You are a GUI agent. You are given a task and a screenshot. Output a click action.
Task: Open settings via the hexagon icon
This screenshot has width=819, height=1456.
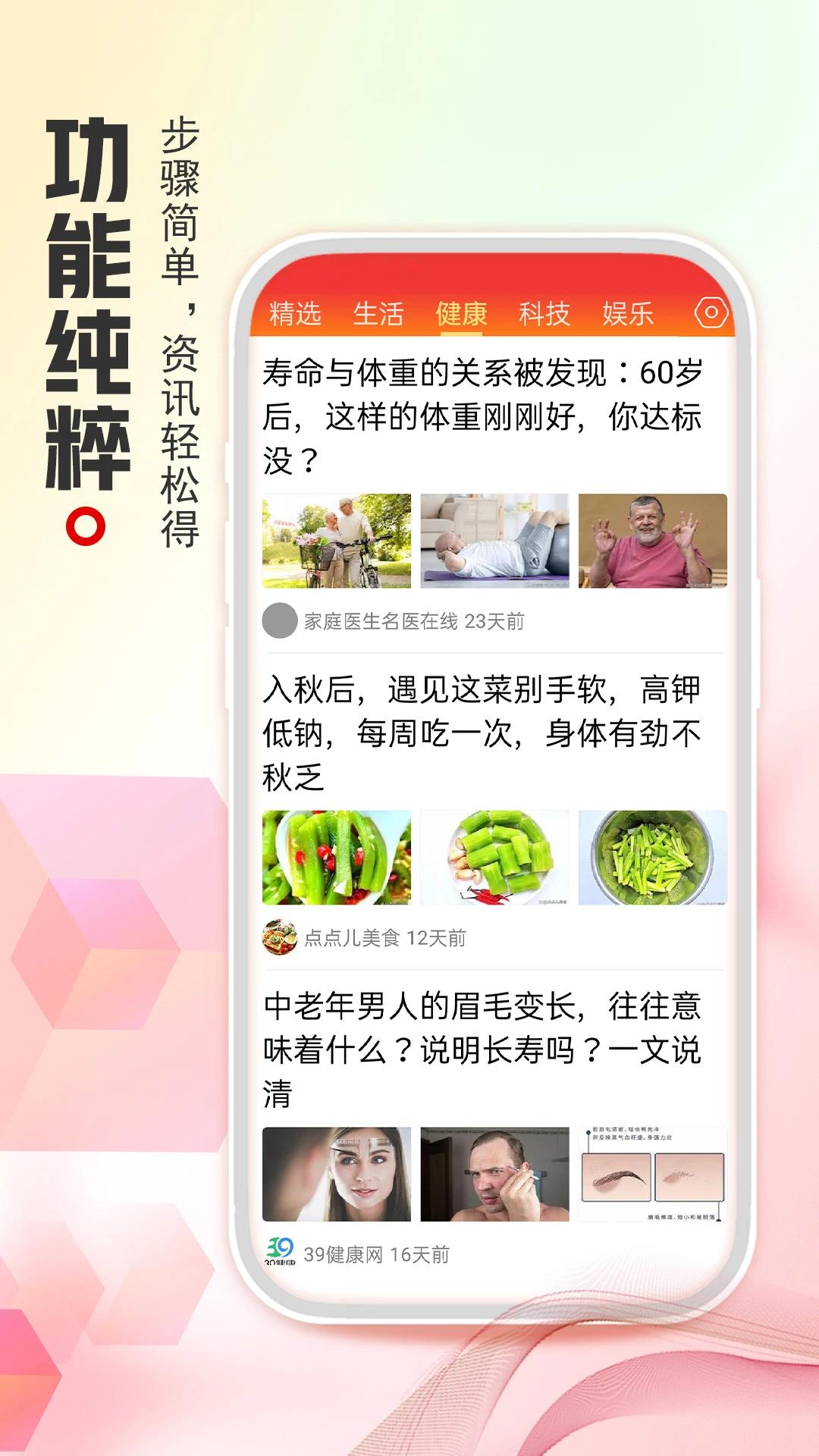(x=711, y=313)
